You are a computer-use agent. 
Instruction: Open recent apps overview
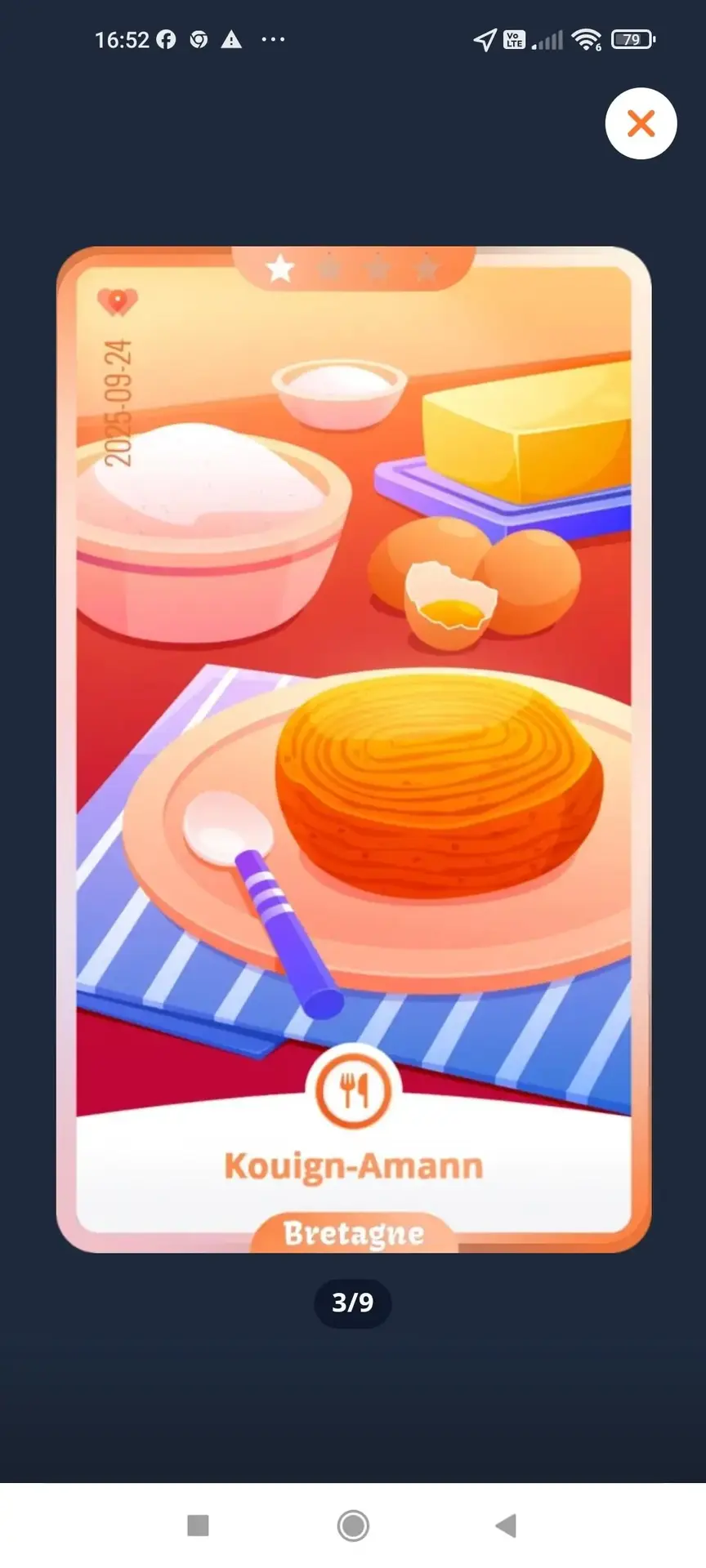point(199,1525)
